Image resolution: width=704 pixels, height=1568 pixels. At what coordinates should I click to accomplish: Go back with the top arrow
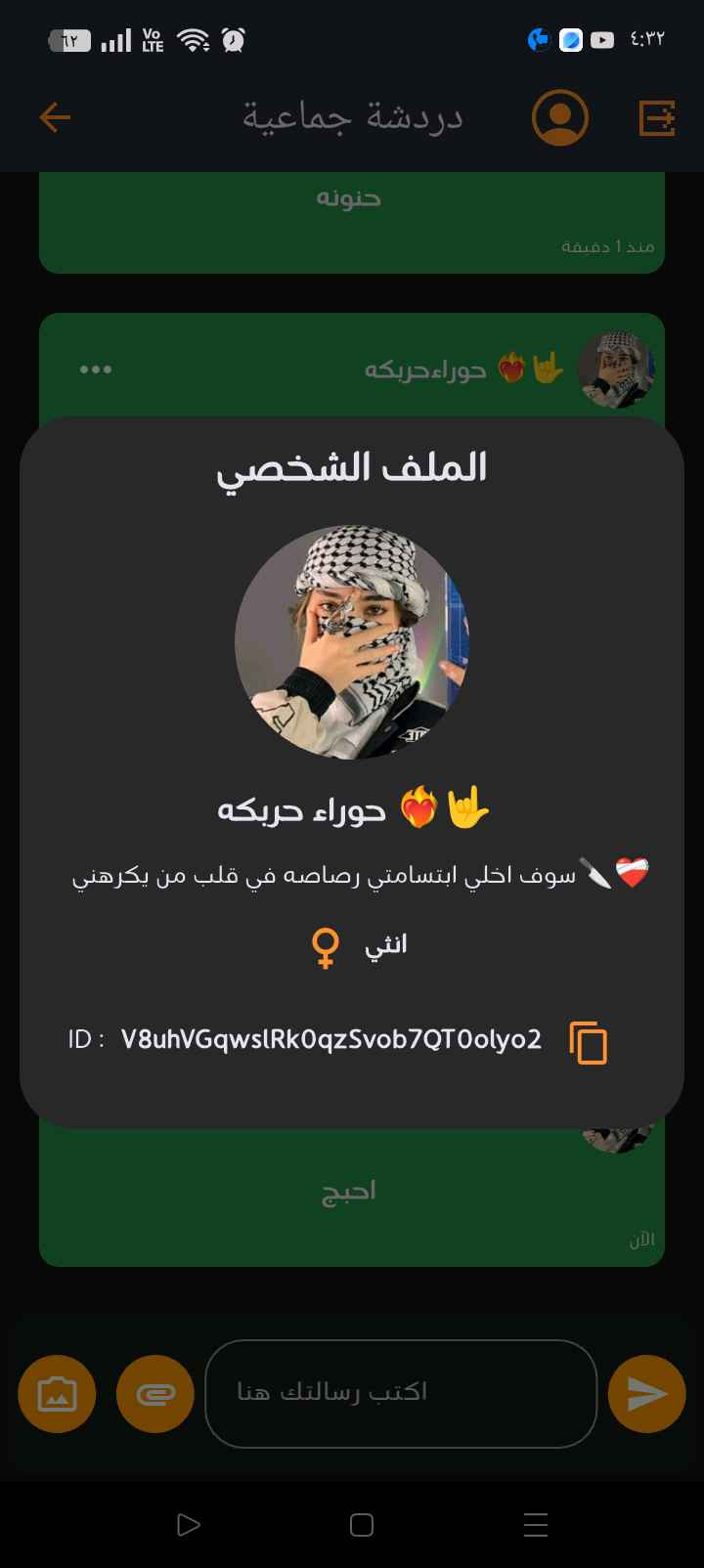[55, 117]
